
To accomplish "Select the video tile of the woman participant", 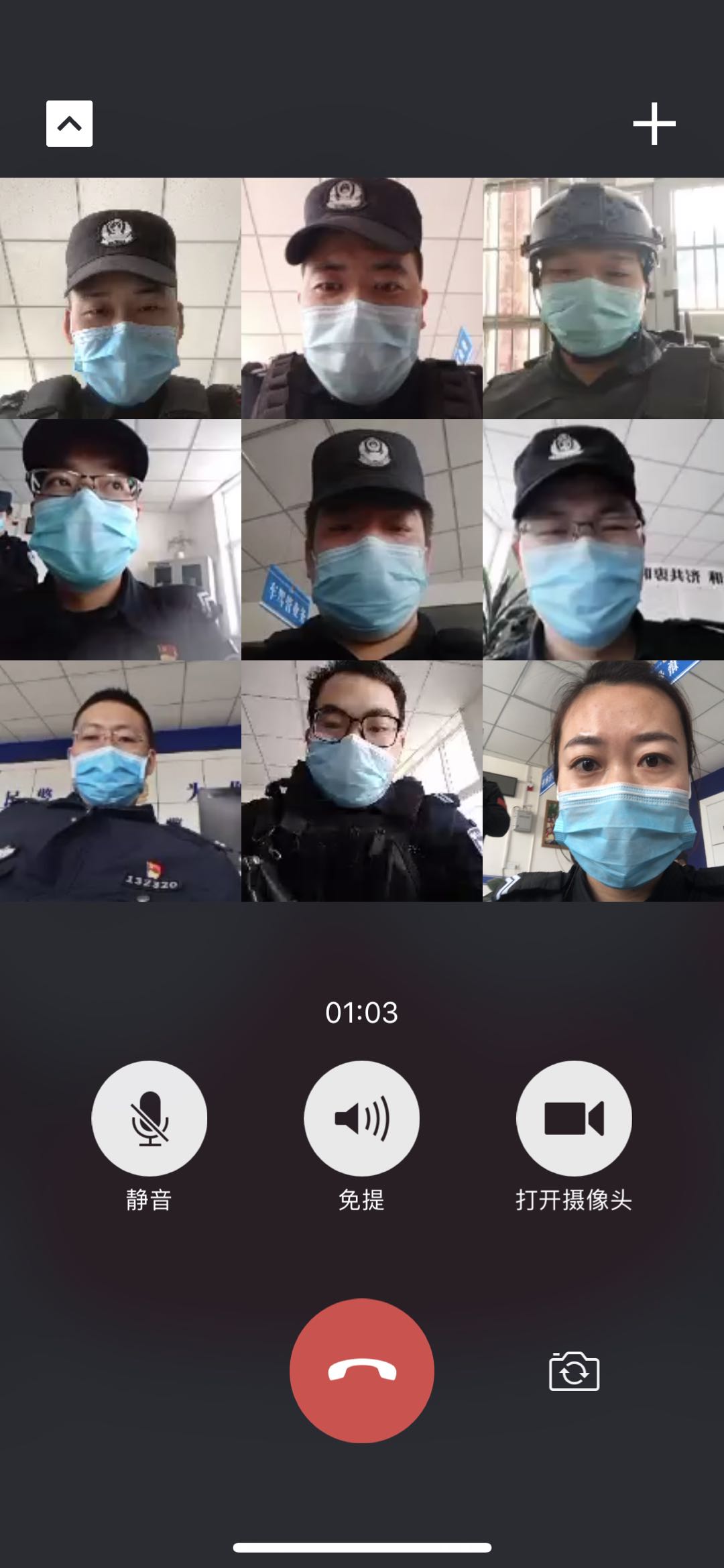I will (x=603, y=781).
